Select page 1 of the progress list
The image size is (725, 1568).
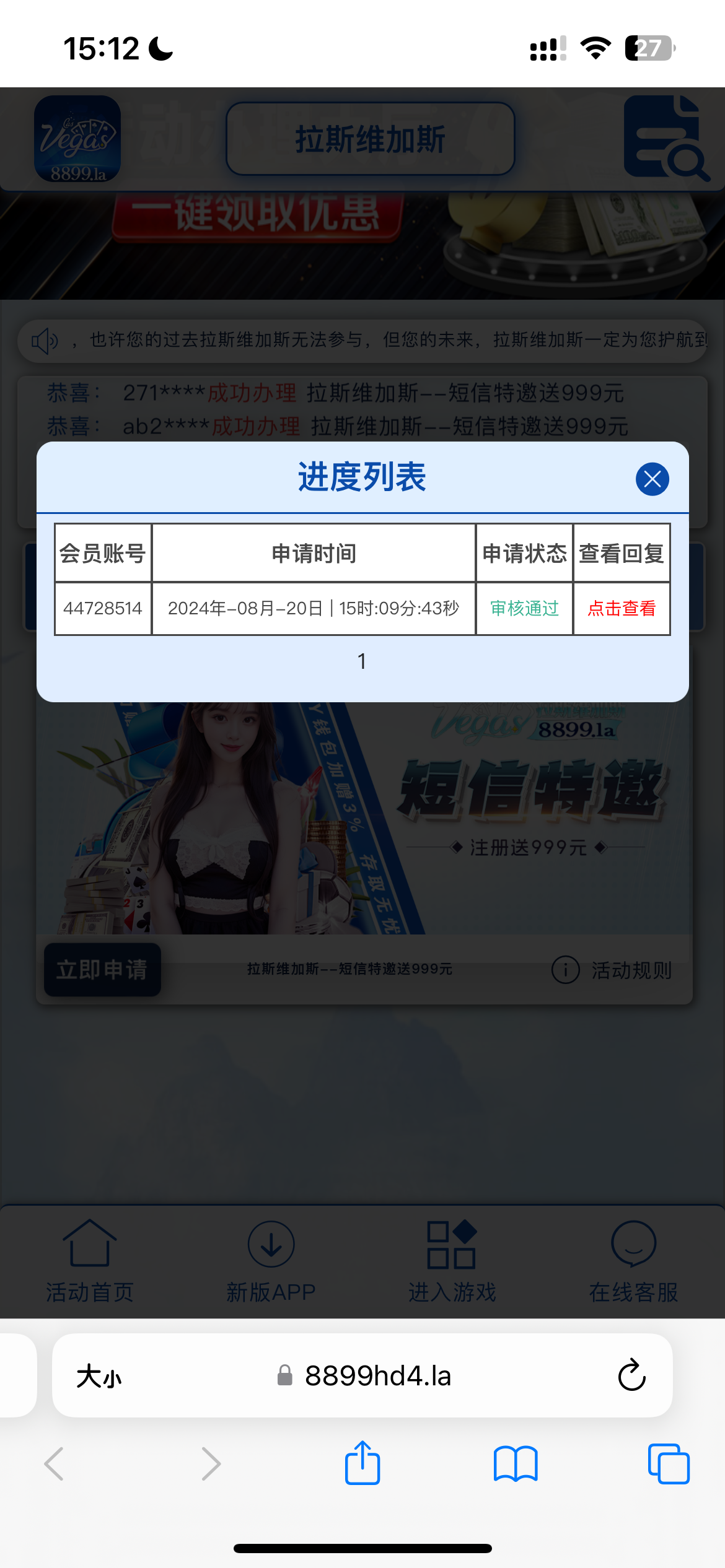point(362,661)
